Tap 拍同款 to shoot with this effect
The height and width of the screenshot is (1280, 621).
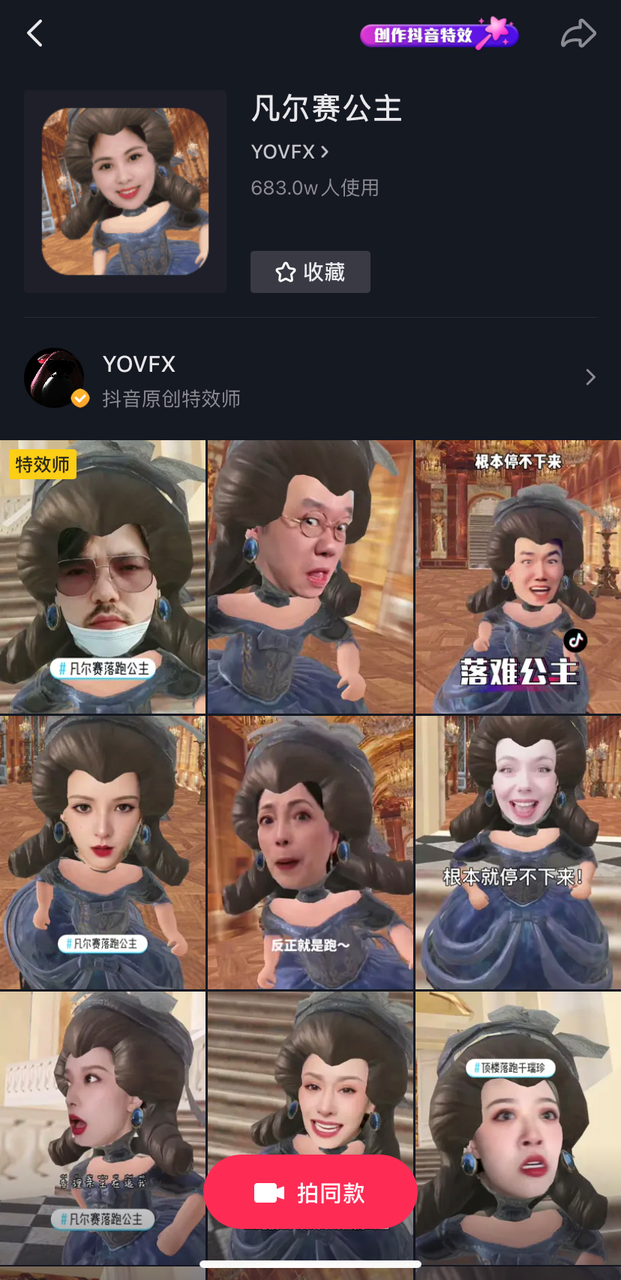[310, 1192]
